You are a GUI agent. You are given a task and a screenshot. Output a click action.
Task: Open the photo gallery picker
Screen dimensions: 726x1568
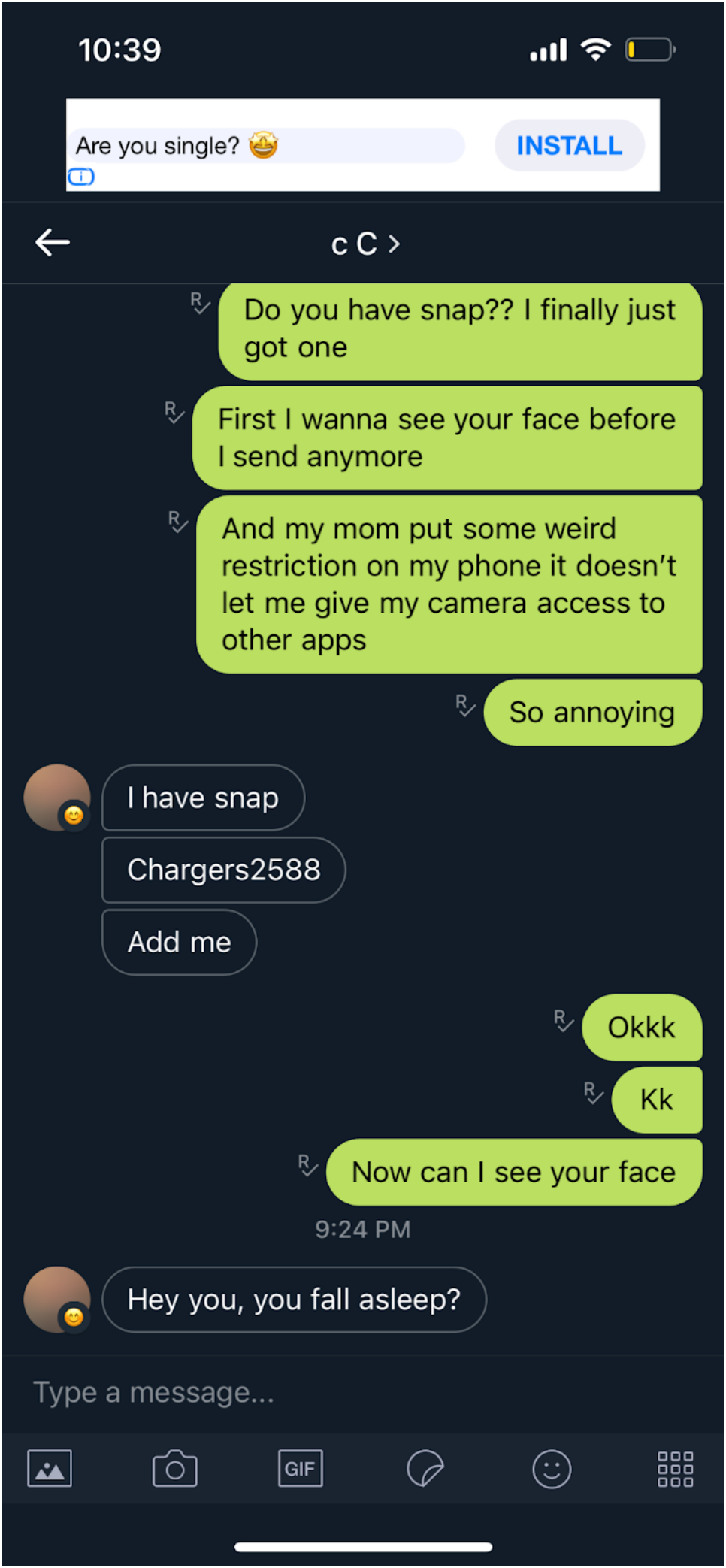click(50, 1468)
